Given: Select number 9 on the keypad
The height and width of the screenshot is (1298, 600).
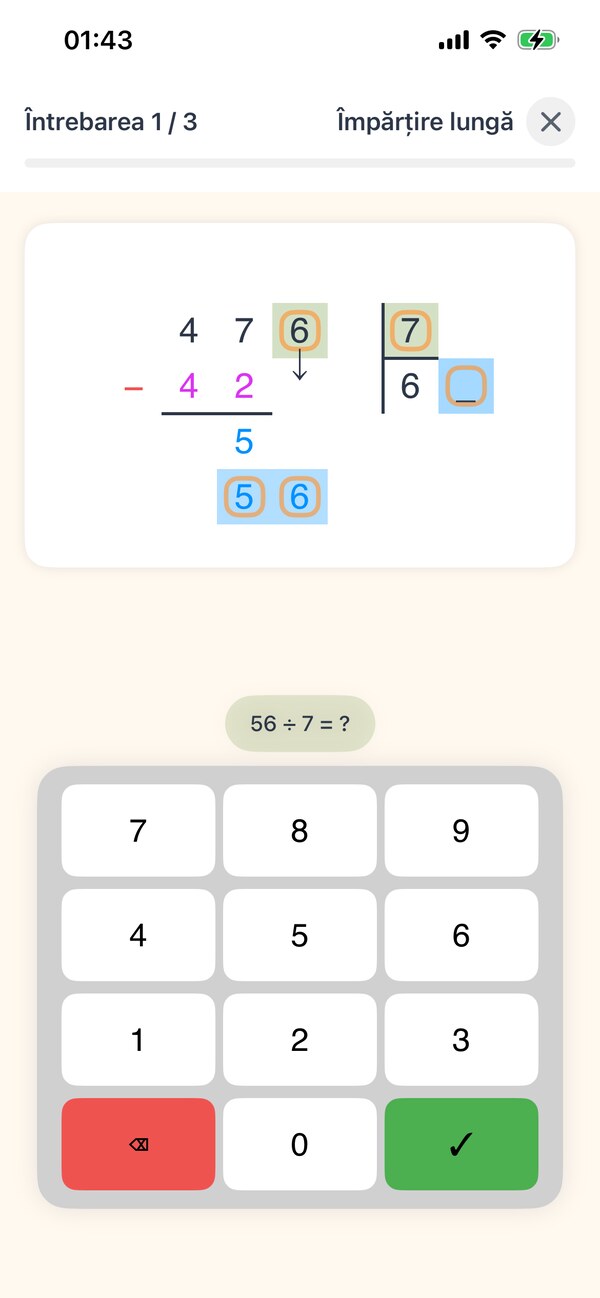Looking at the screenshot, I should (461, 830).
